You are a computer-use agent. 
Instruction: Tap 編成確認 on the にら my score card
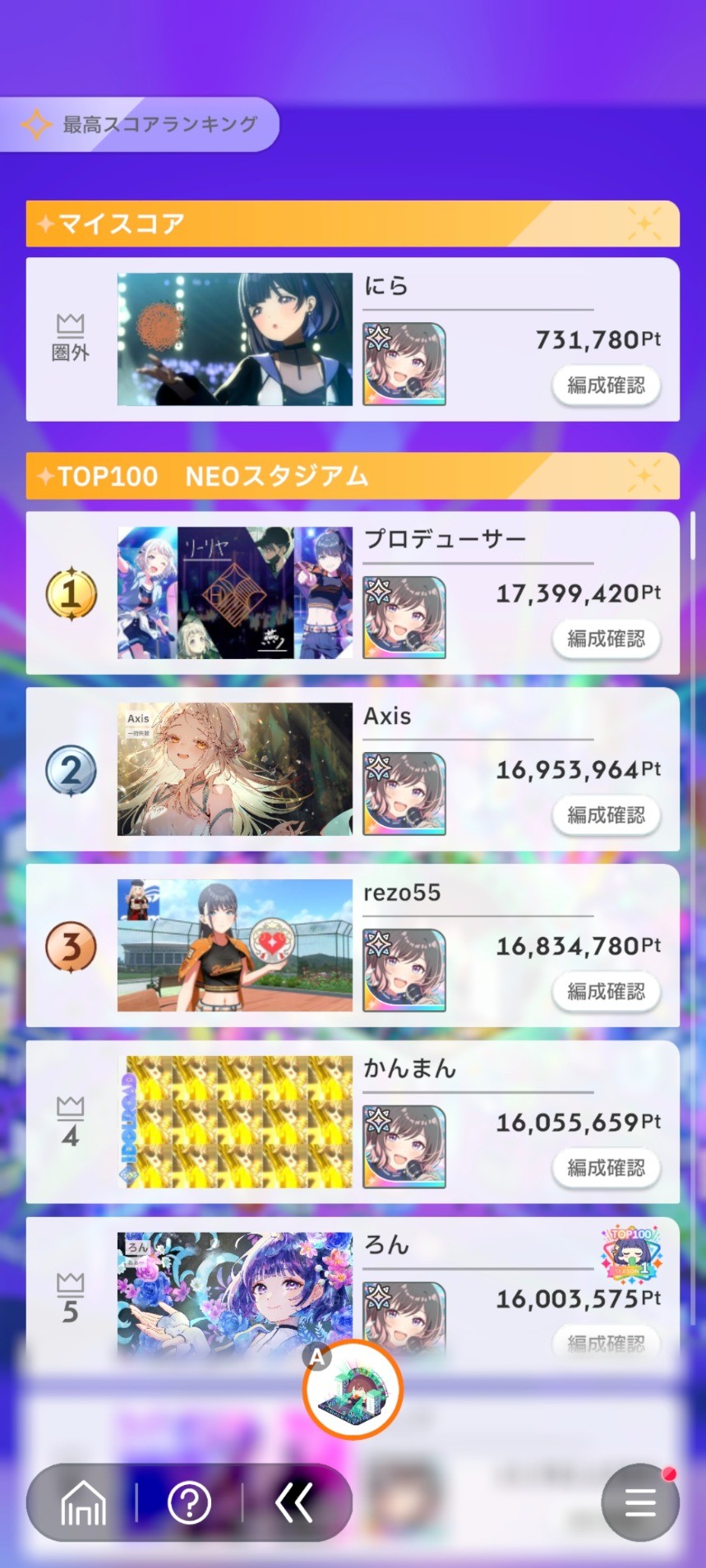pyautogui.click(x=606, y=385)
